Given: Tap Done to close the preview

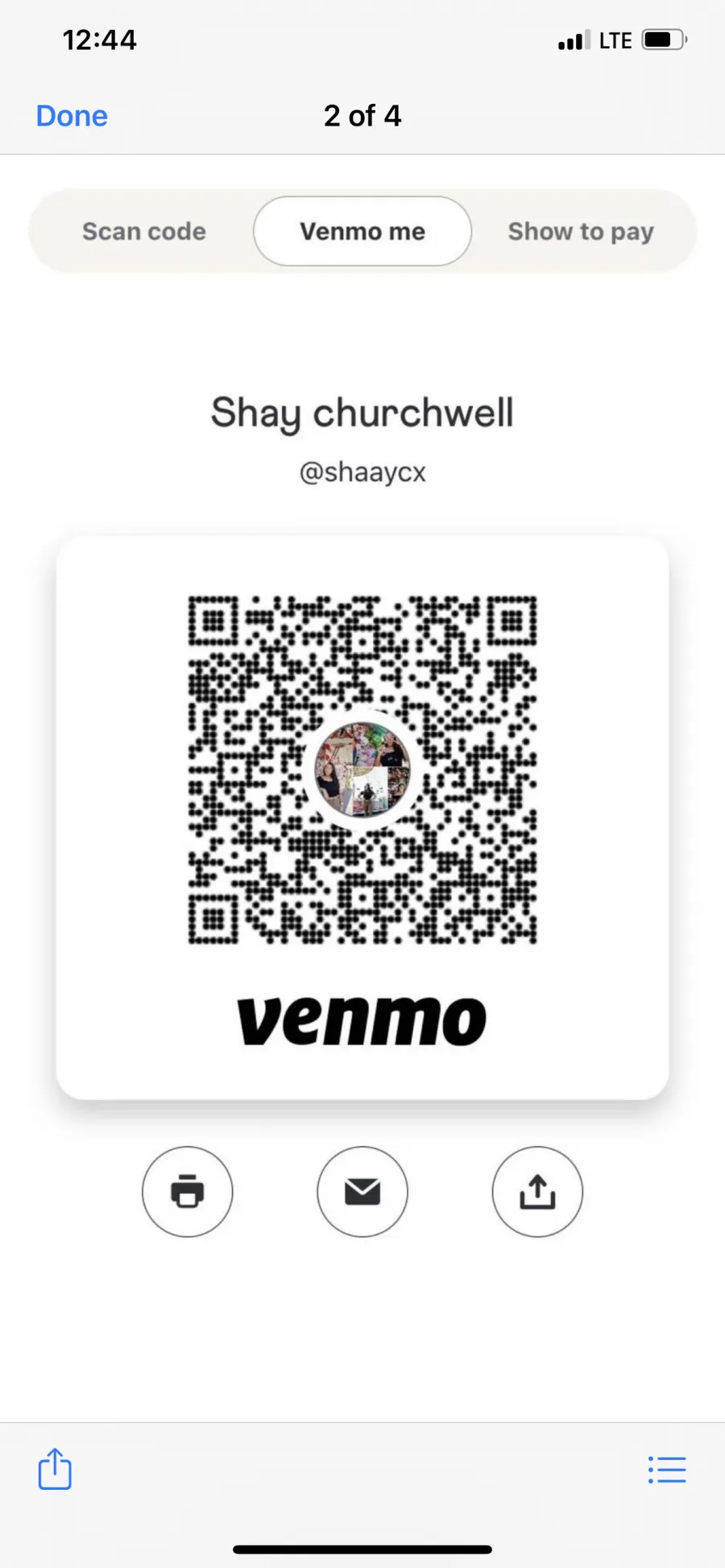Looking at the screenshot, I should point(72,116).
